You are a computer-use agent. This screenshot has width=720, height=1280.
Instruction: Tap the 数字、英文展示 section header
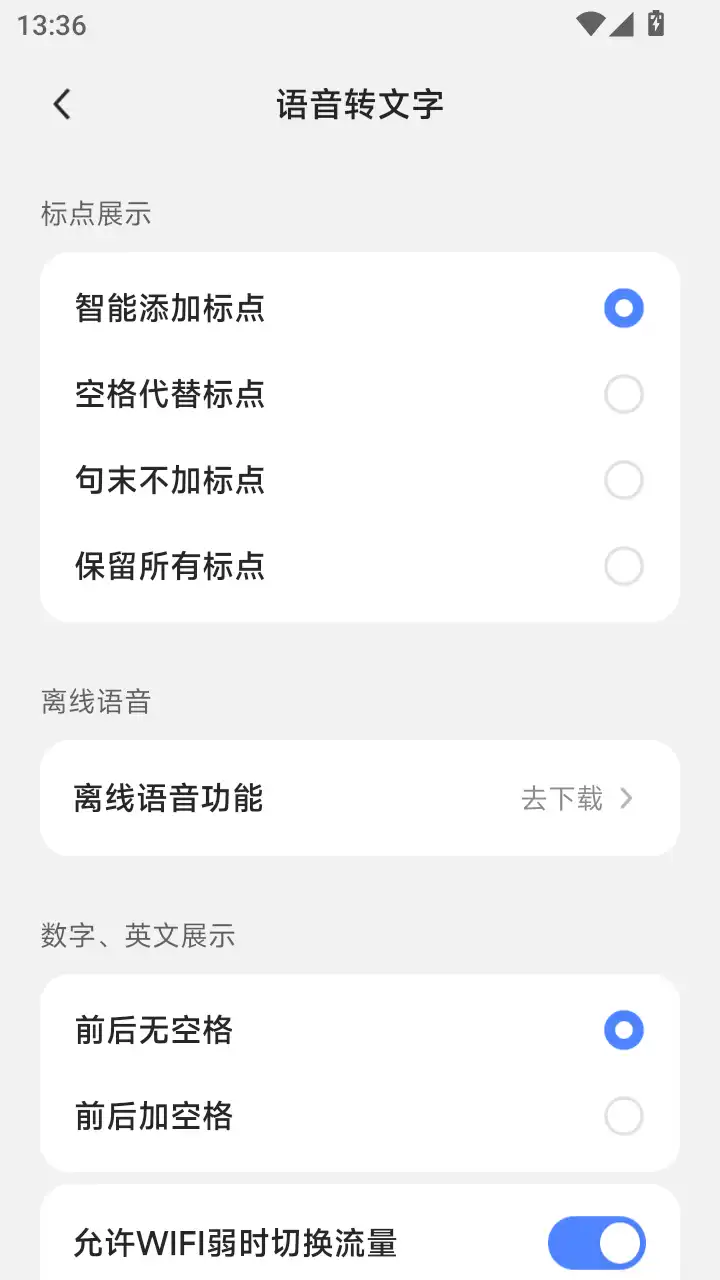click(x=138, y=936)
